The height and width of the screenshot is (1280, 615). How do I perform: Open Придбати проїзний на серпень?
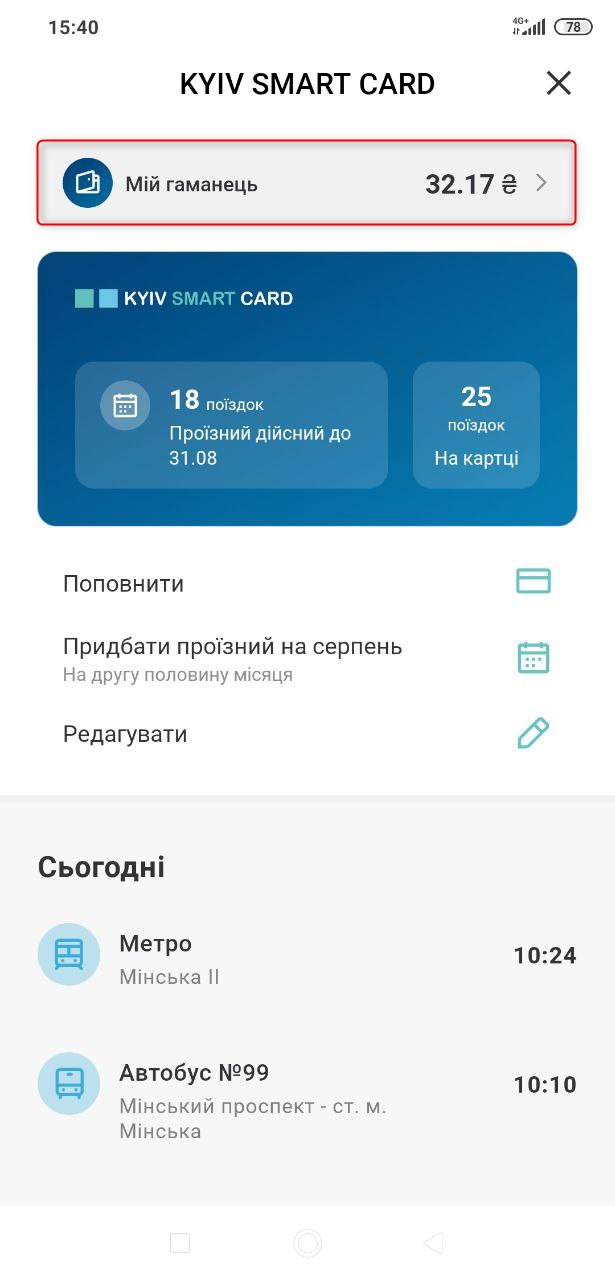pos(307,659)
